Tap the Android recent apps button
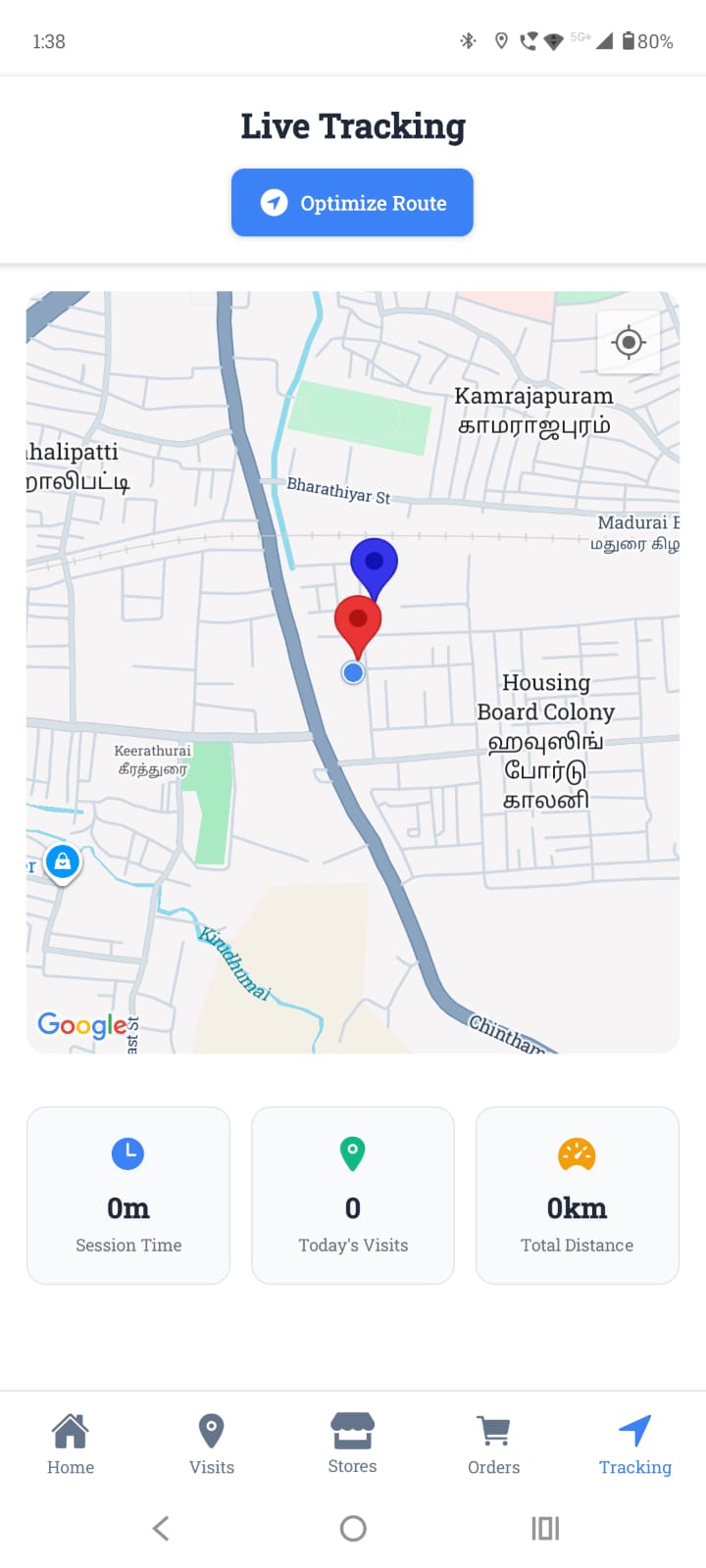 pos(545,1528)
